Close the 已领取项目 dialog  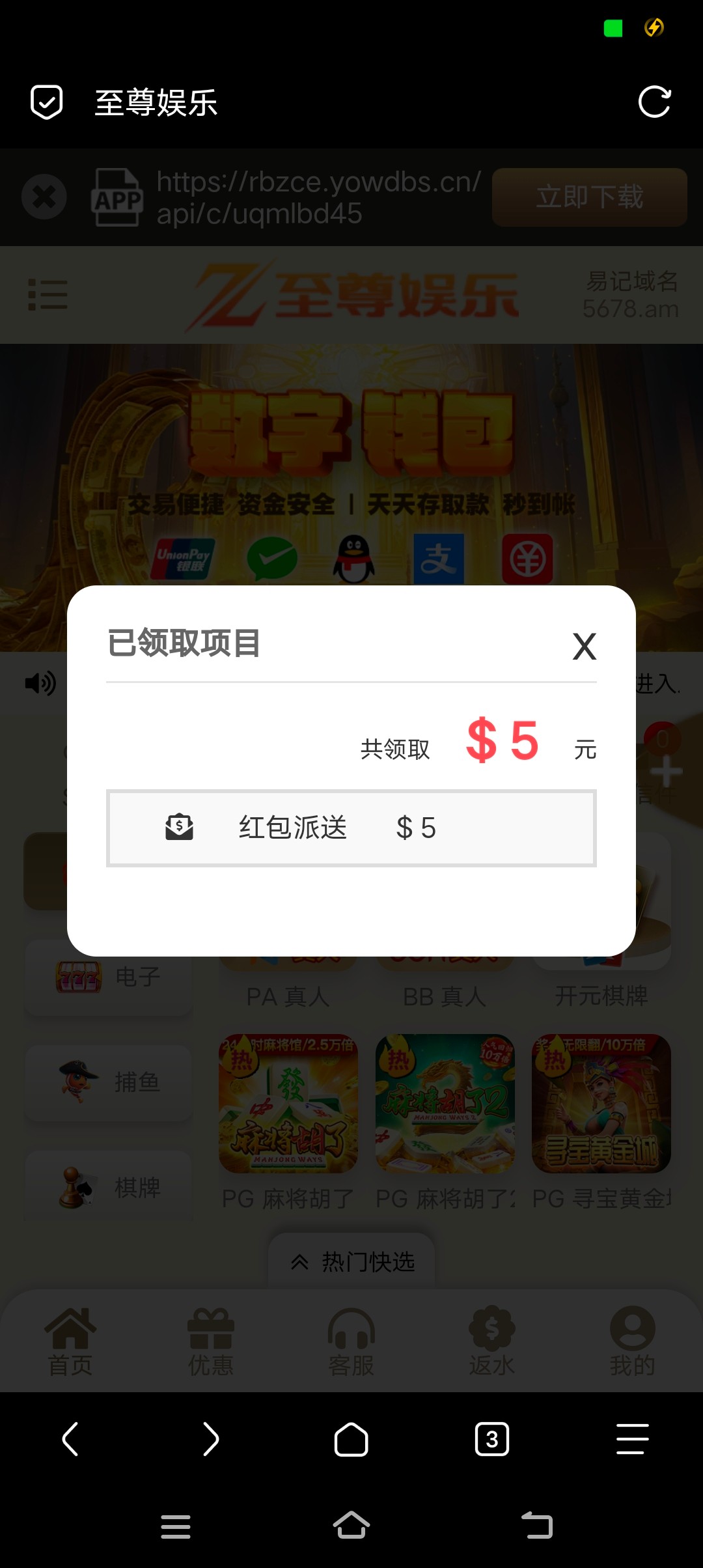click(x=584, y=647)
